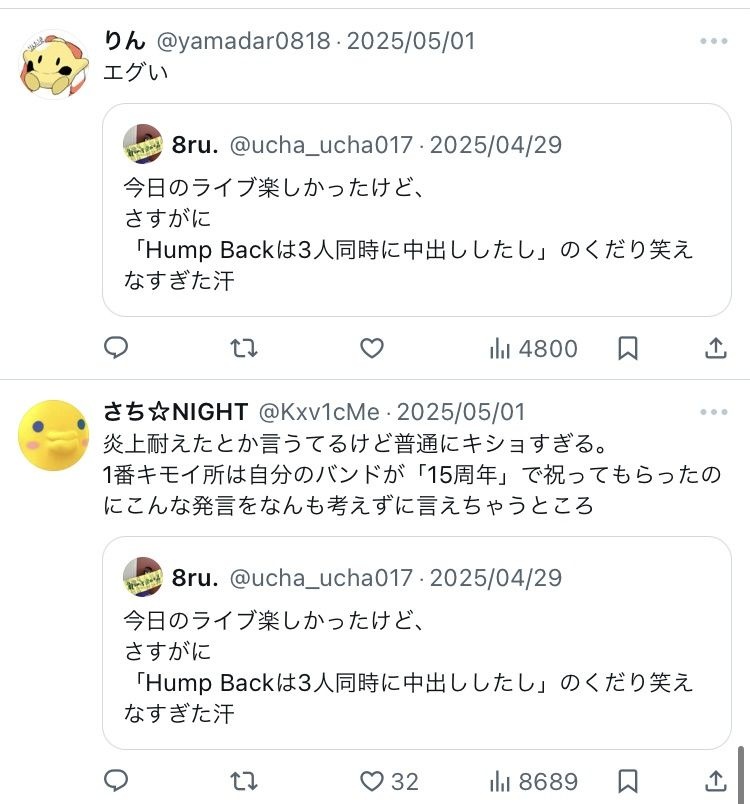This screenshot has width=750, height=804.
Task: View analytics showing 4800 views
Action: pos(533,348)
